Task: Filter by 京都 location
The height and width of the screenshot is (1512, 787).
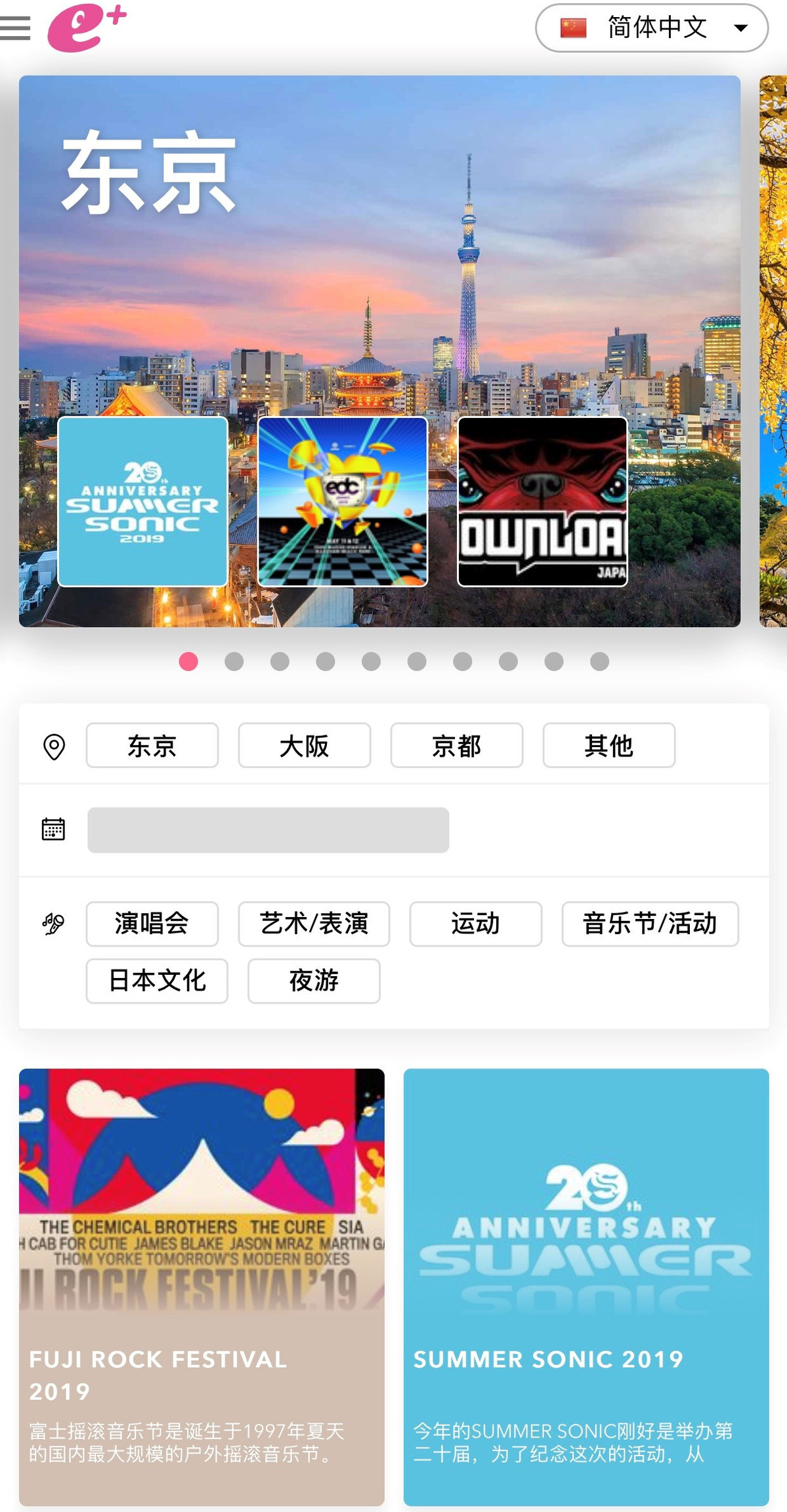Action: 456,745
